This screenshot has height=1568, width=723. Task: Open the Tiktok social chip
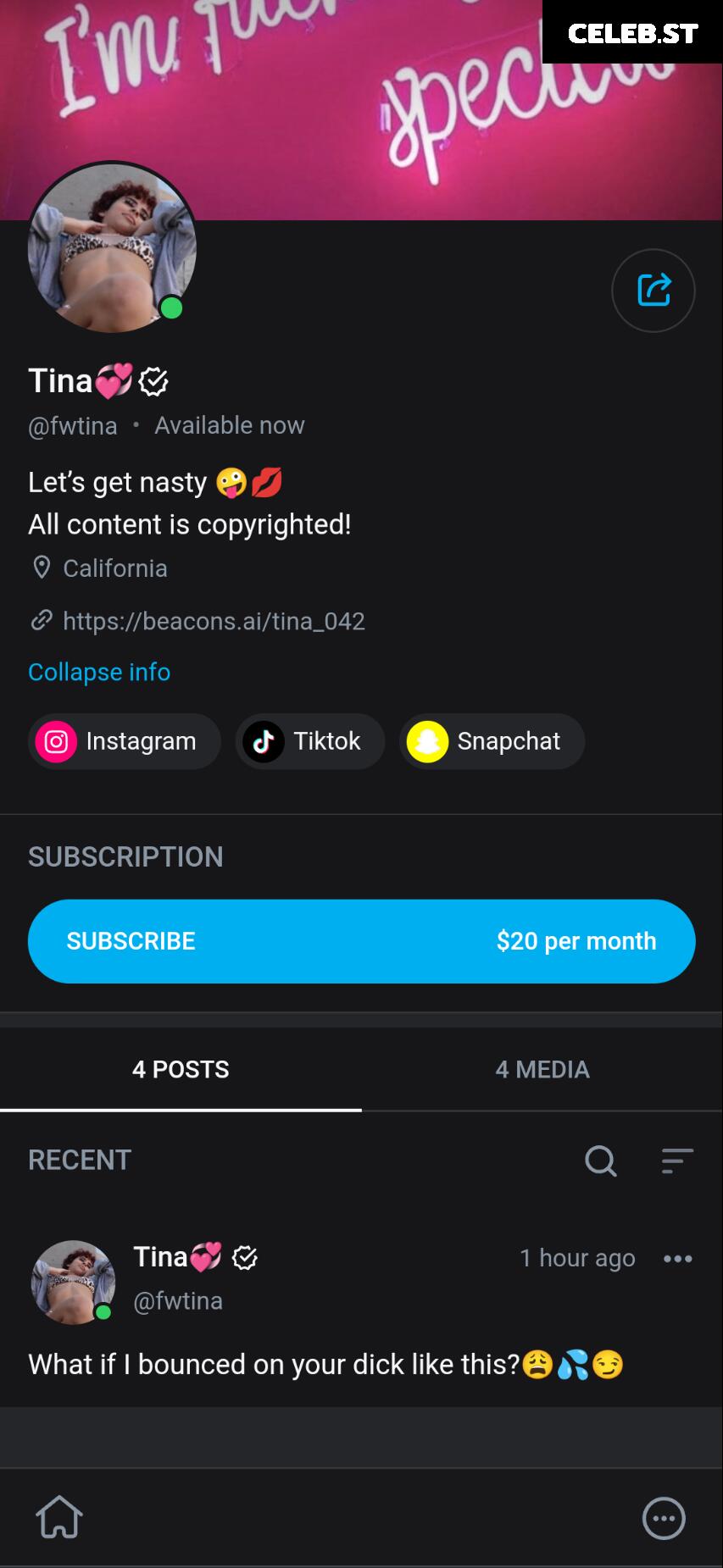point(309,741)
